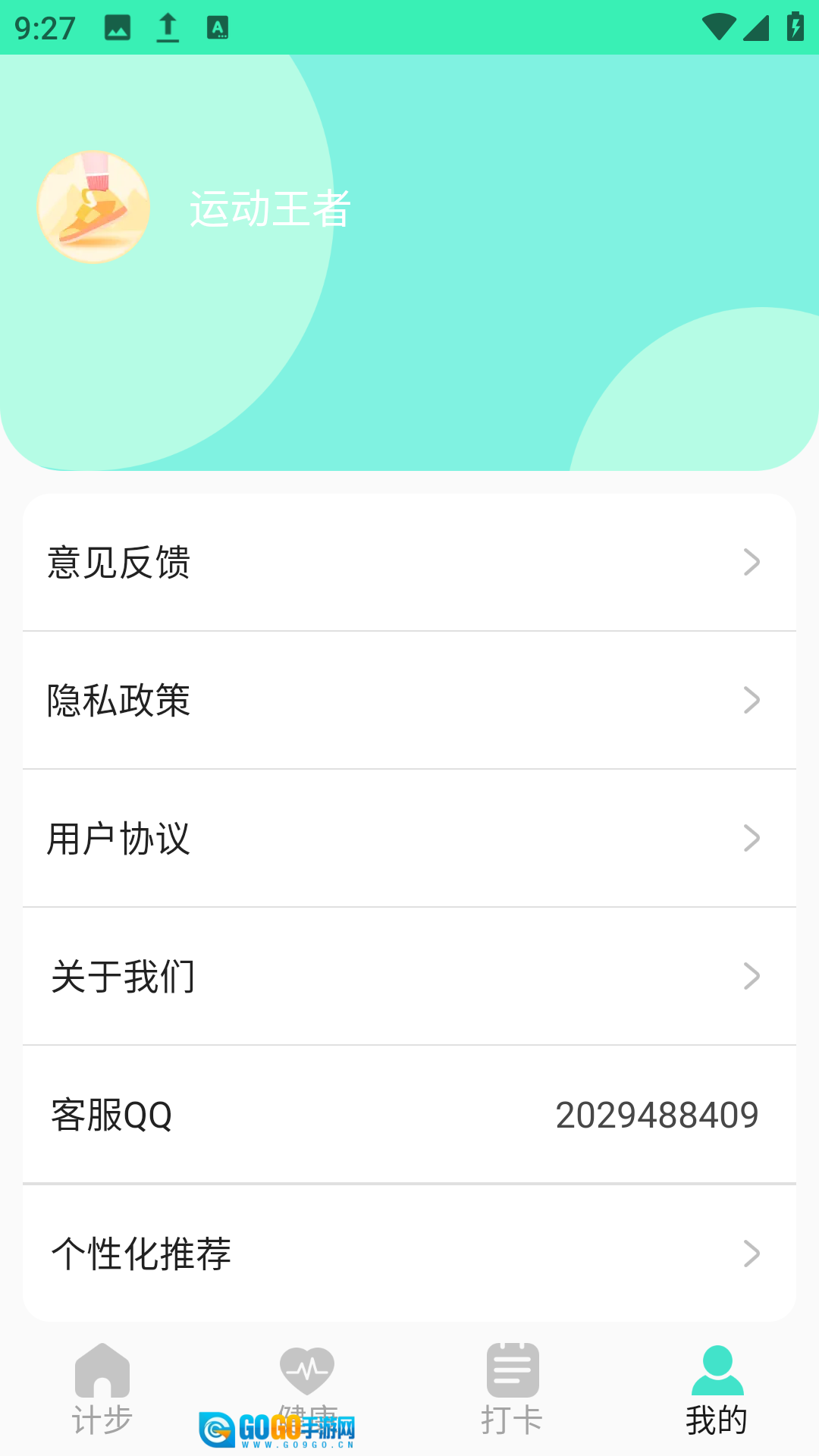819x1456 pixels.
Task: Open the 关于我们 about page
Action: click(409, 976)
